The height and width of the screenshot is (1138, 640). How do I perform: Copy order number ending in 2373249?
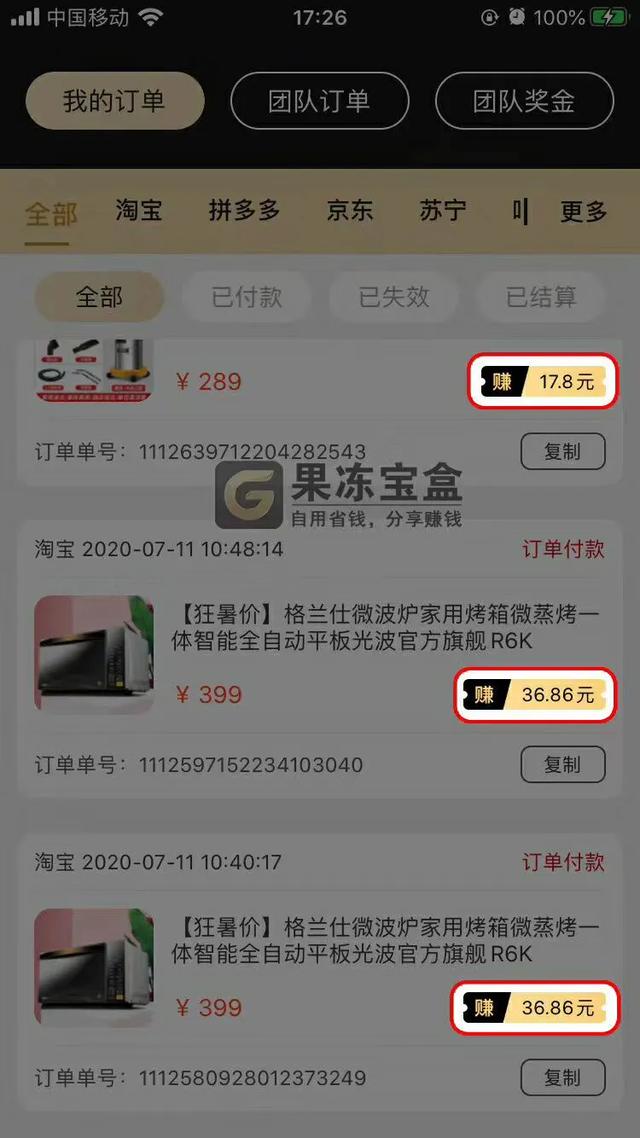pyautogui.click(x=563, y=1078)
